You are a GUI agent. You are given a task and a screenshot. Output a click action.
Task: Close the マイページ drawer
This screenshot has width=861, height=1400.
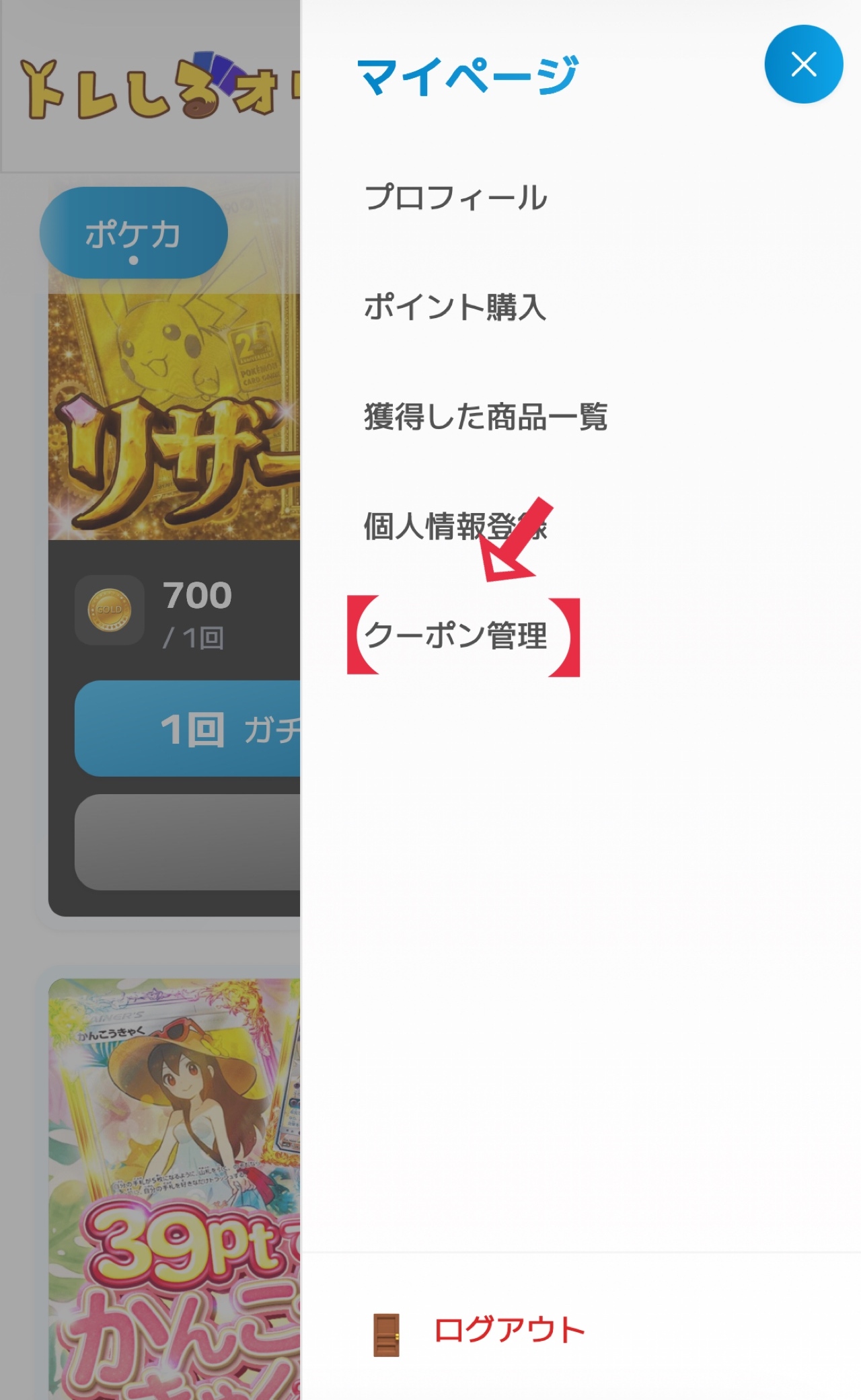tap(803, 65)
